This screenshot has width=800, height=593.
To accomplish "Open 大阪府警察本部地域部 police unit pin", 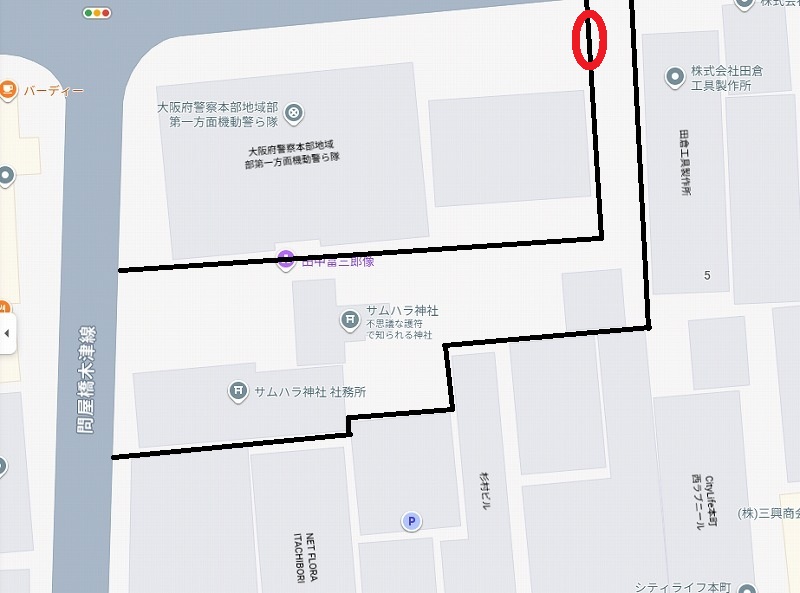I will coord(294,113).
